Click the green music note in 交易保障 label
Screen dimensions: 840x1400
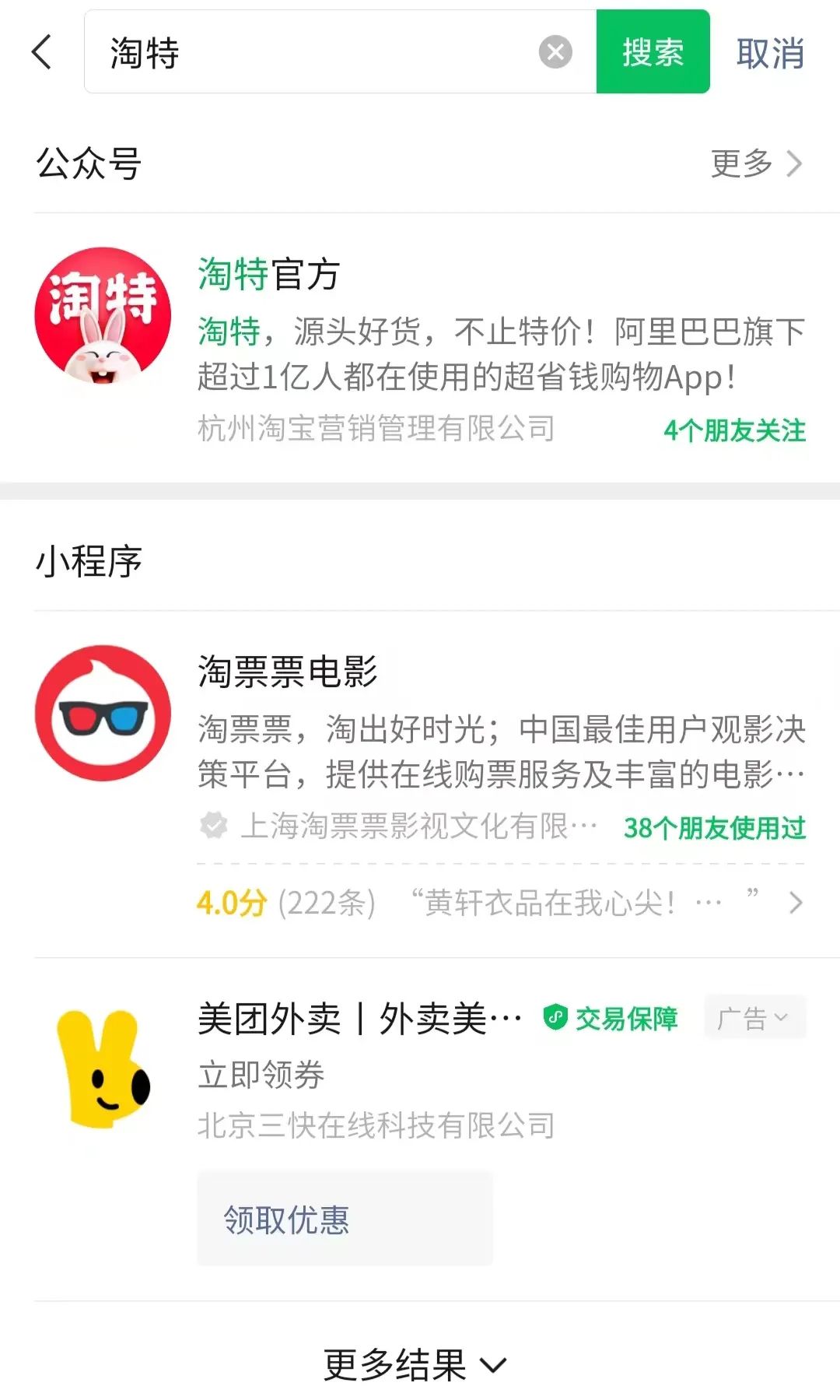(554, 1017)
